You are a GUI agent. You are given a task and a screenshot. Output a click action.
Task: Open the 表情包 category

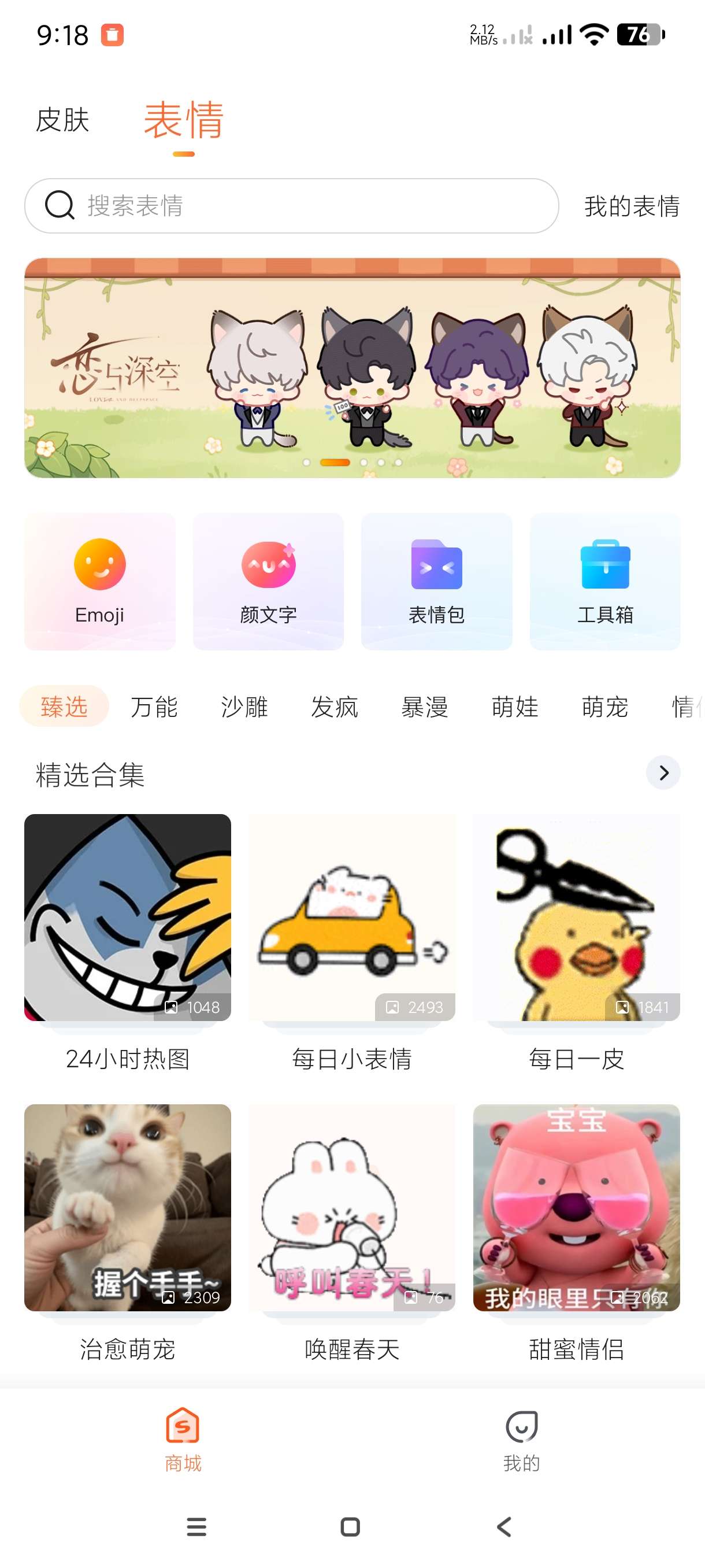point(436,581)
